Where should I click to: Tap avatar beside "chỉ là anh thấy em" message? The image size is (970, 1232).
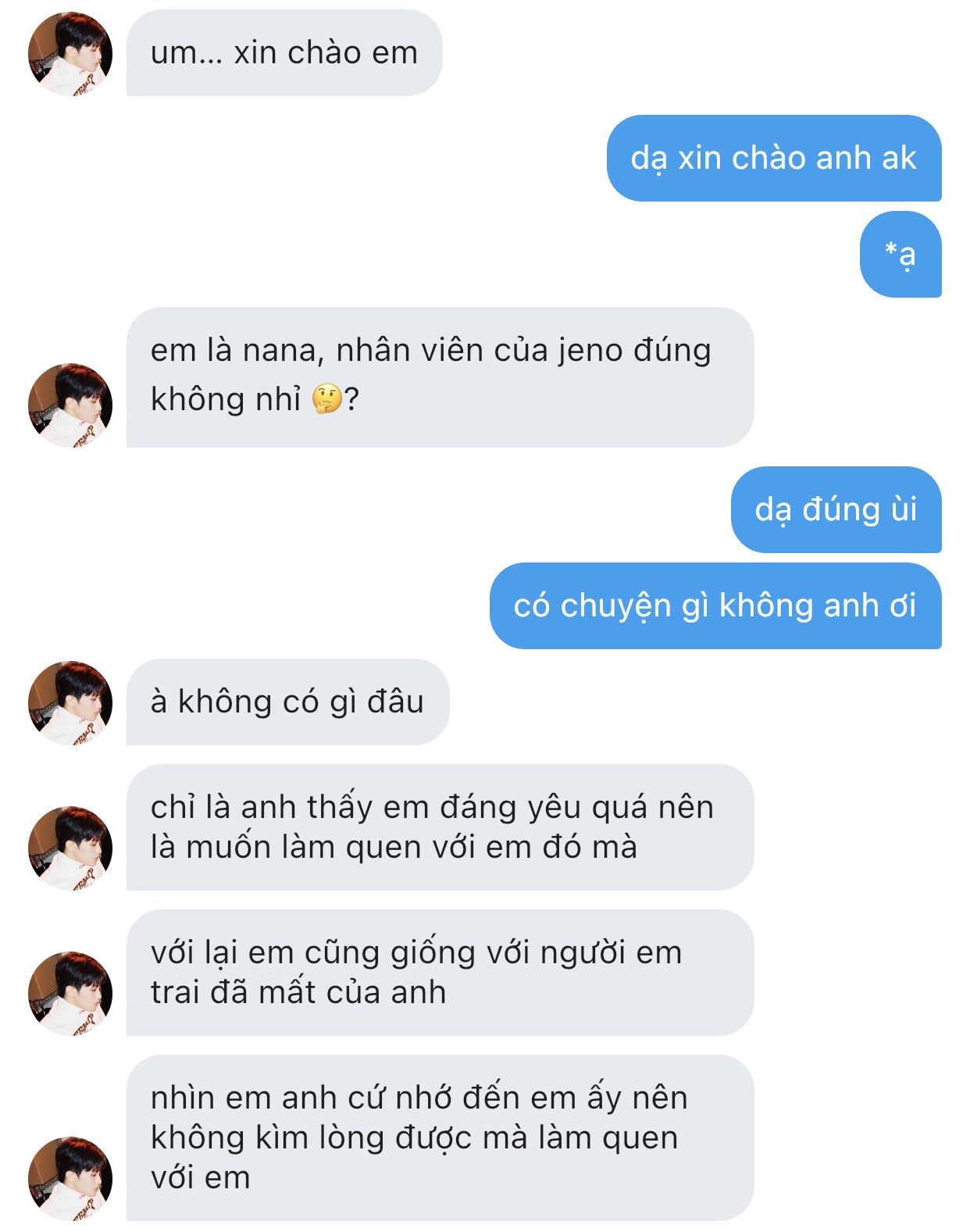(x=70, y=848)
